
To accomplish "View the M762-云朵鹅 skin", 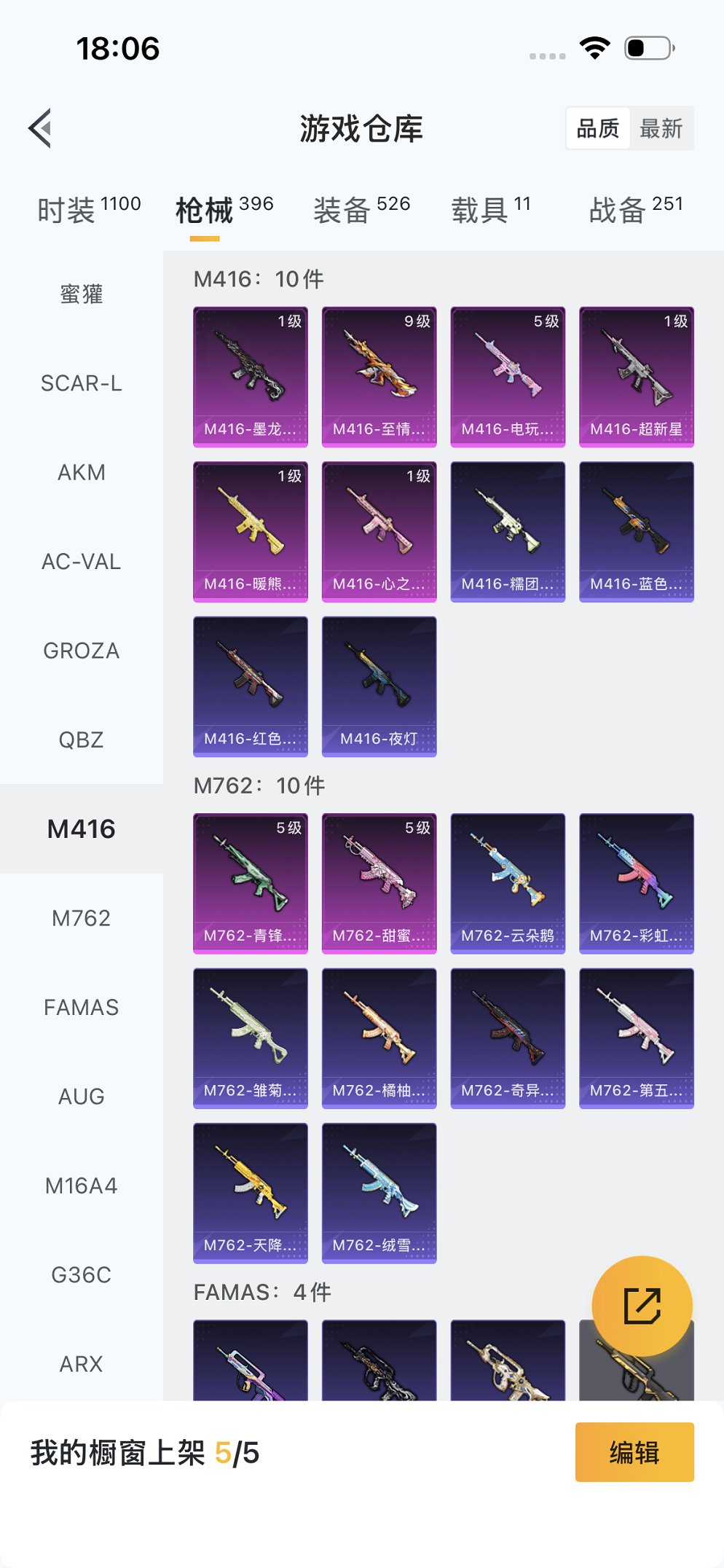I will (508, 883).
